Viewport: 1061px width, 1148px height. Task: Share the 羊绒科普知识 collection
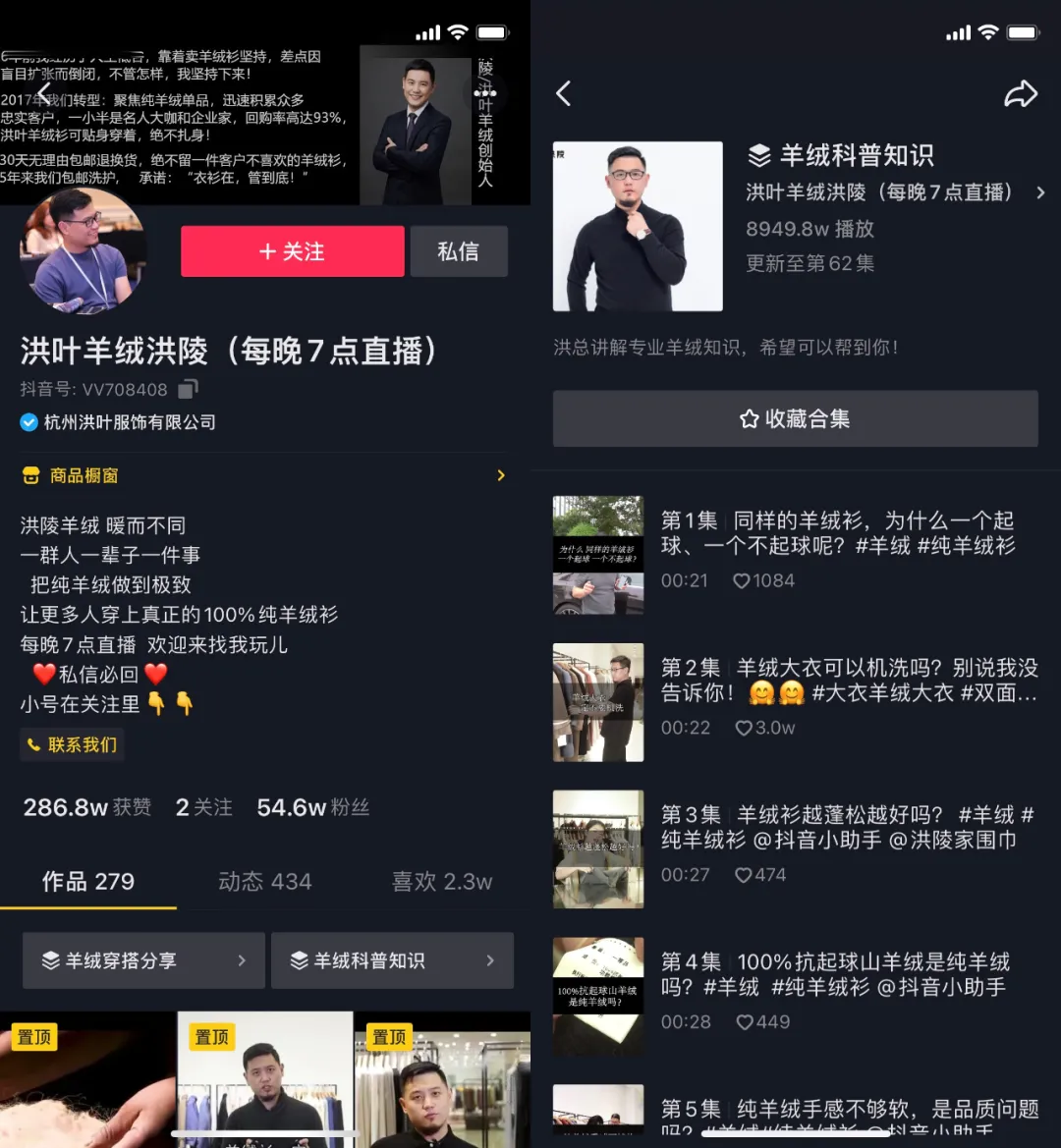tap(1021, 94)
